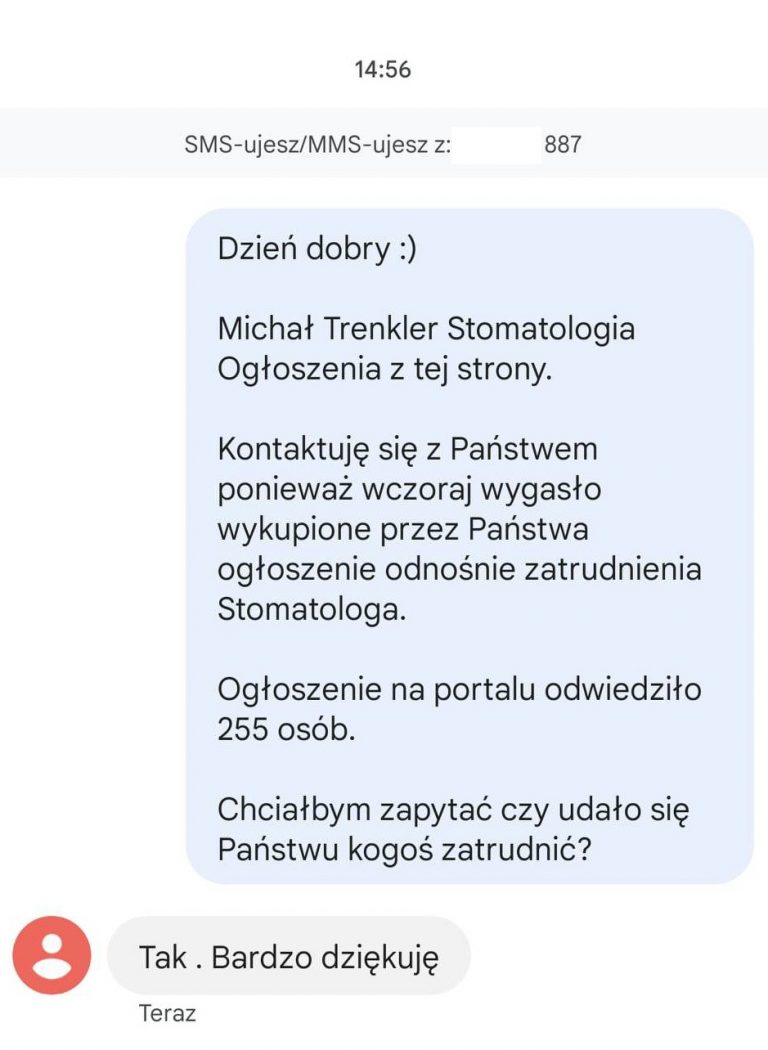Open the contact avatar beside the reply
This screenshot has height=1050, width=768.
pos(52,955)
